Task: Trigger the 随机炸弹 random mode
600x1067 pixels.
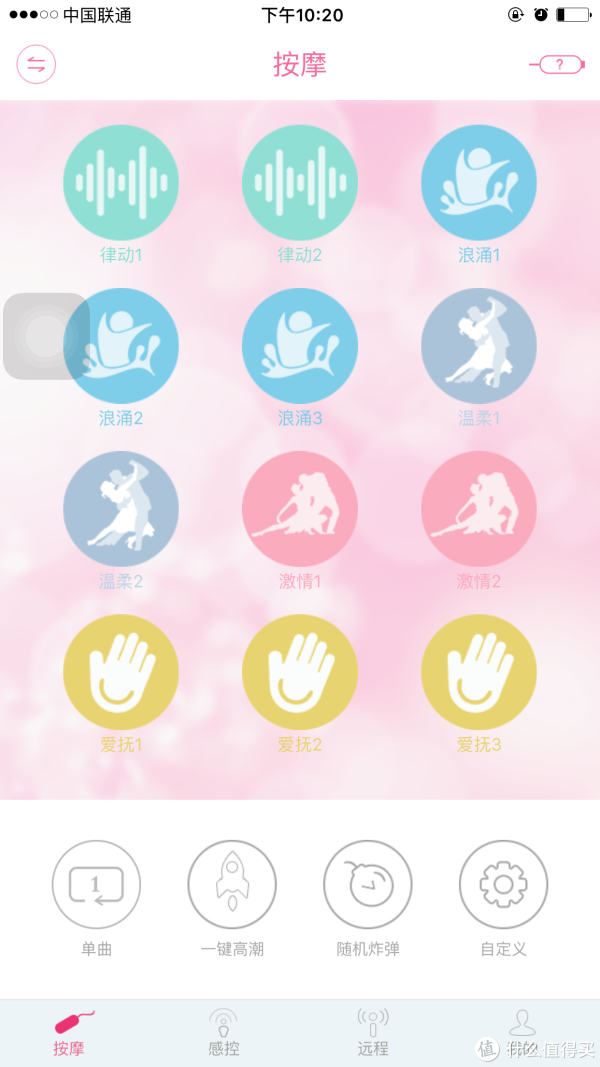Action: [x=368, y=885]
